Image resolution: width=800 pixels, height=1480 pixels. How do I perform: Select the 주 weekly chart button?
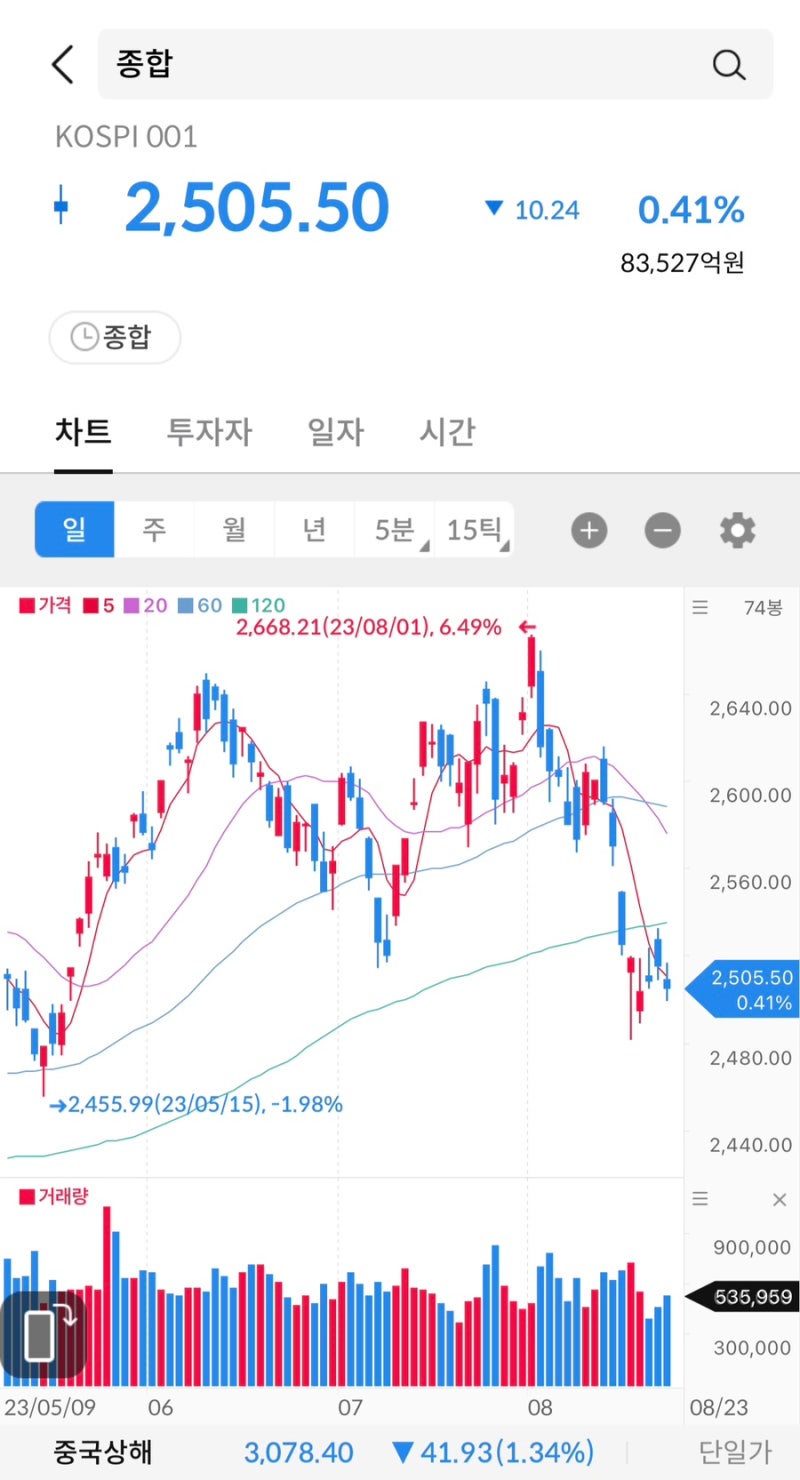[154, 530]
